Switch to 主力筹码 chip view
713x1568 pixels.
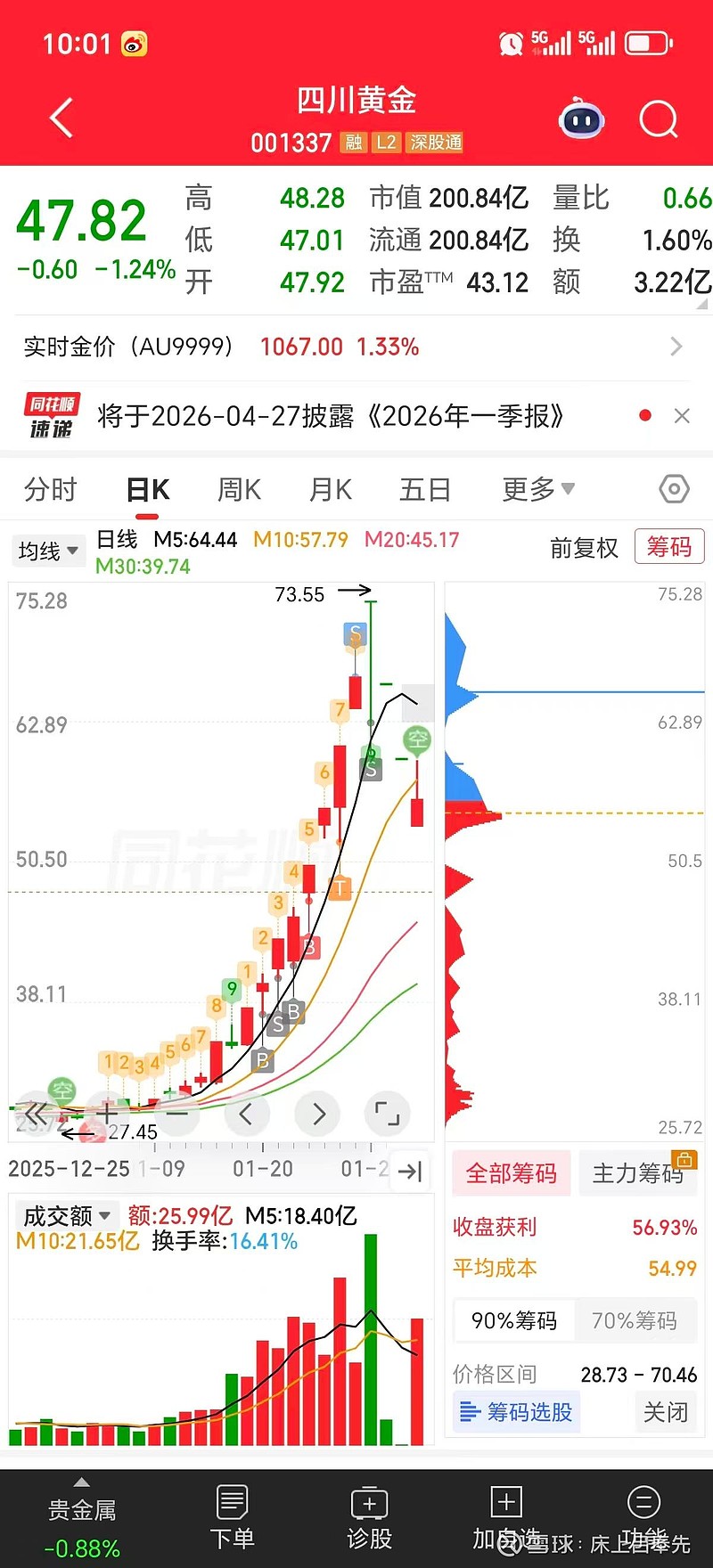[x=637, y=1173]
